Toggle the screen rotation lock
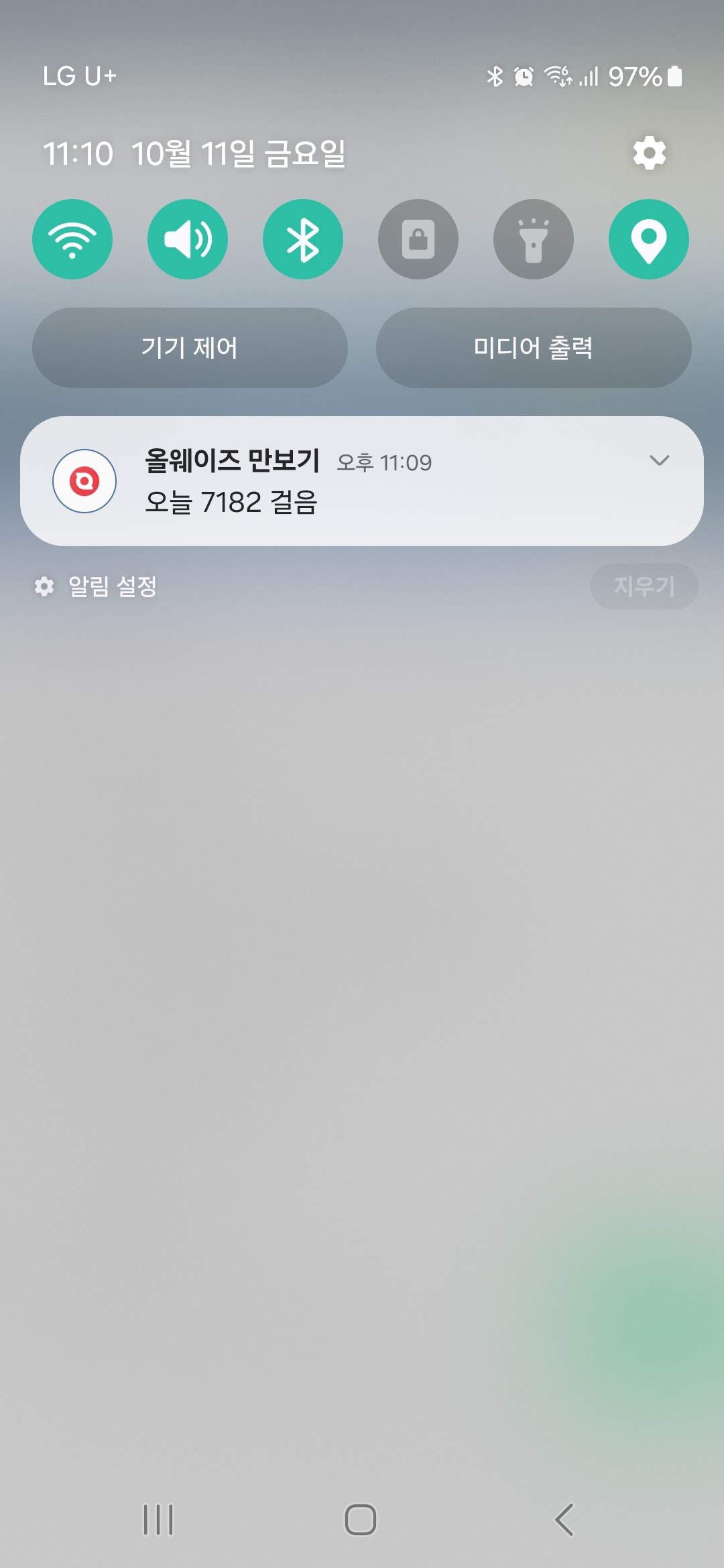Screen dimensions: 724x1568 (x=418, y=239)
